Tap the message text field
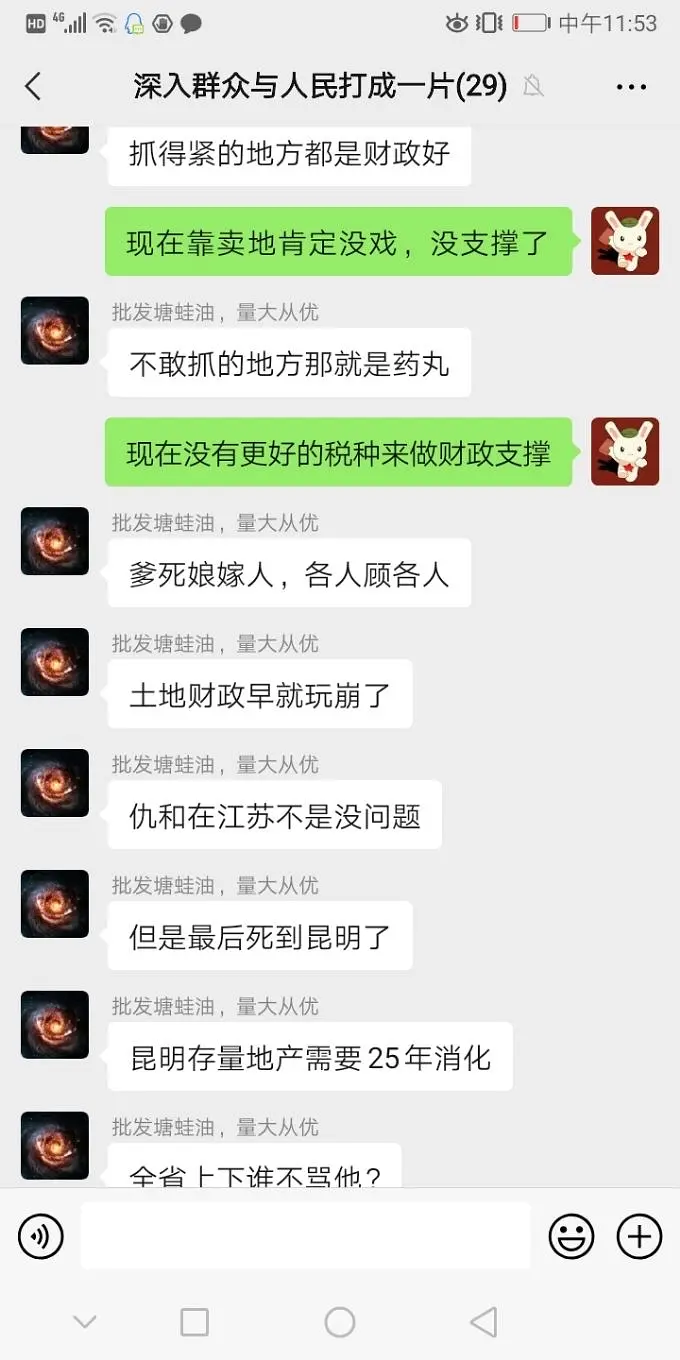 (x=305, y=1236)
